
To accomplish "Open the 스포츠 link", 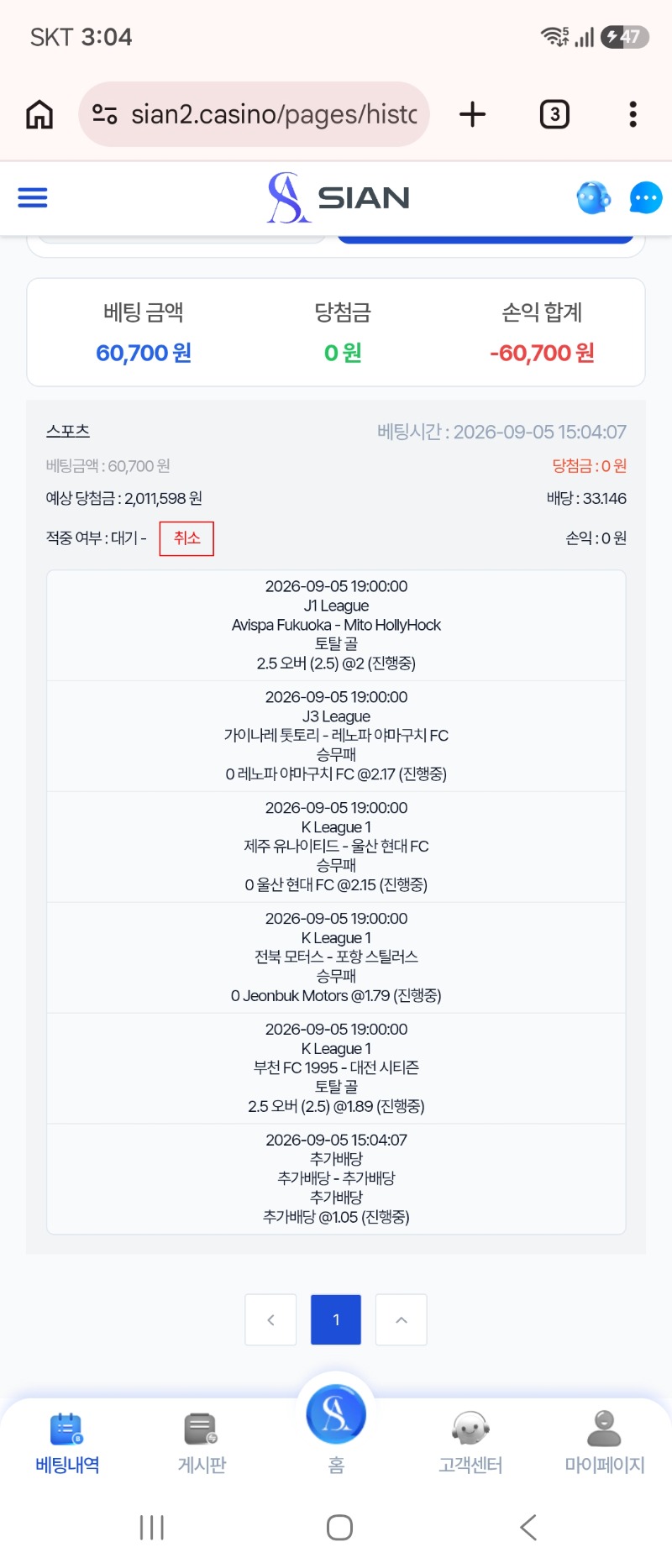I will tap(68, 431).
